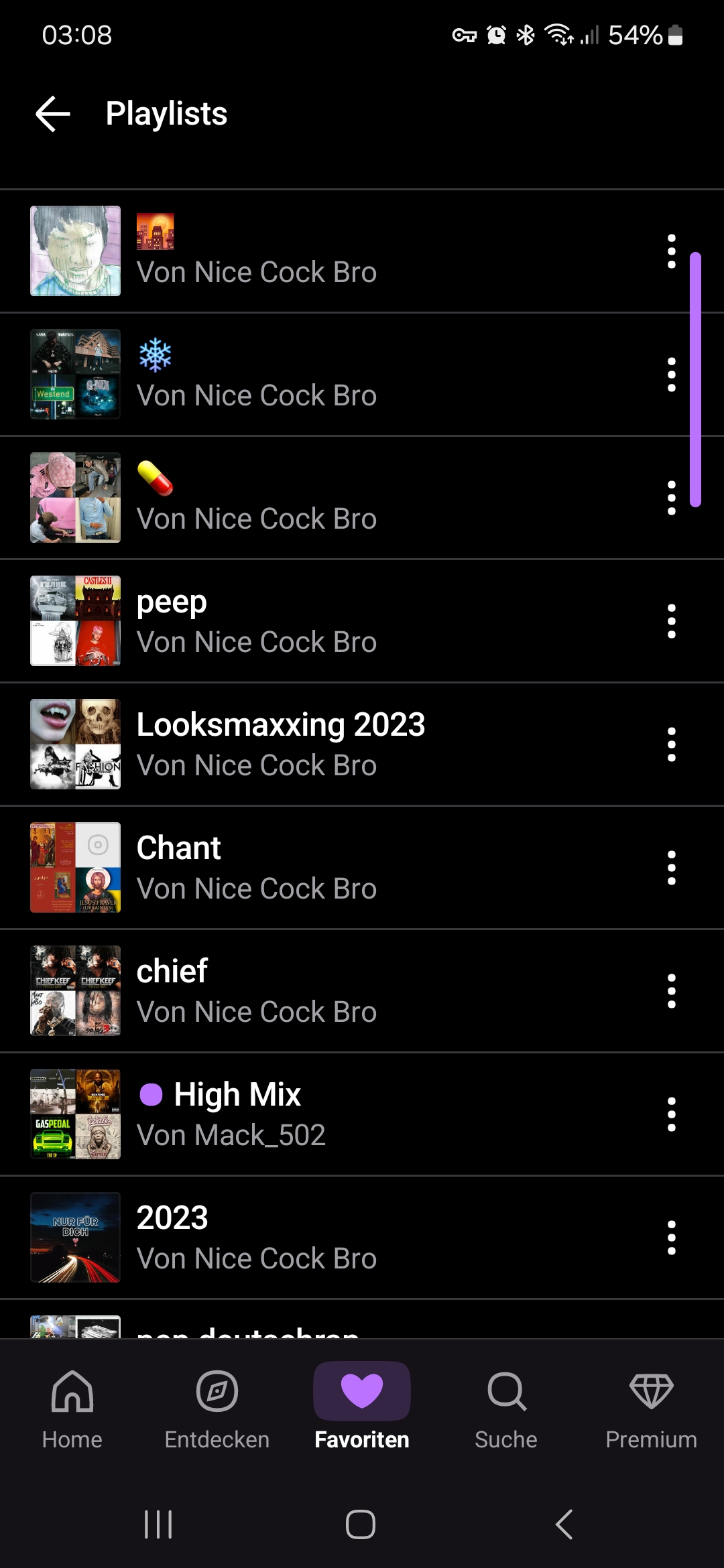This screenshot has height=1568, width=724.
Task: Show more options for the 2023 playlist
Action: coord(671,1238)
